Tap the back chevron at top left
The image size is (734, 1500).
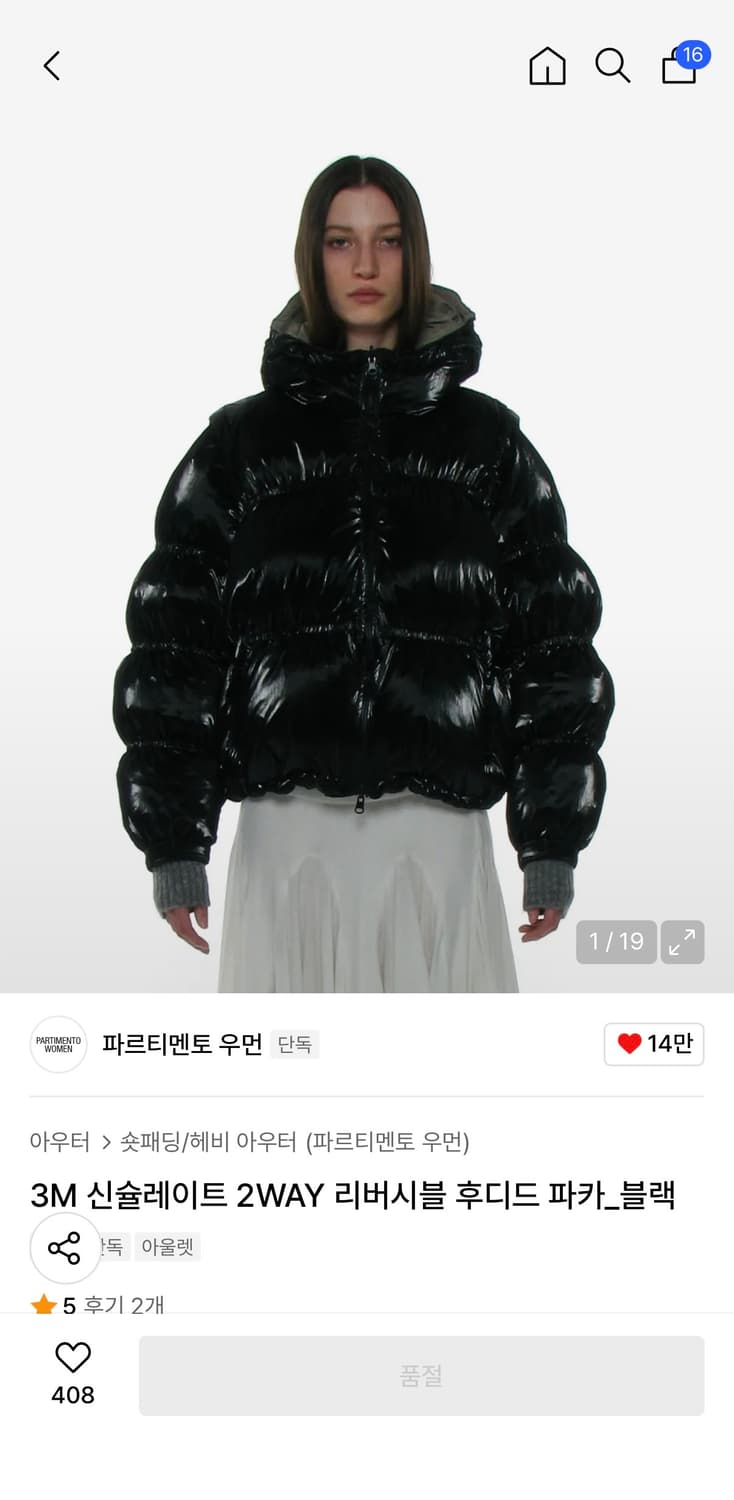pyautogui.click(x=50, y=66)
